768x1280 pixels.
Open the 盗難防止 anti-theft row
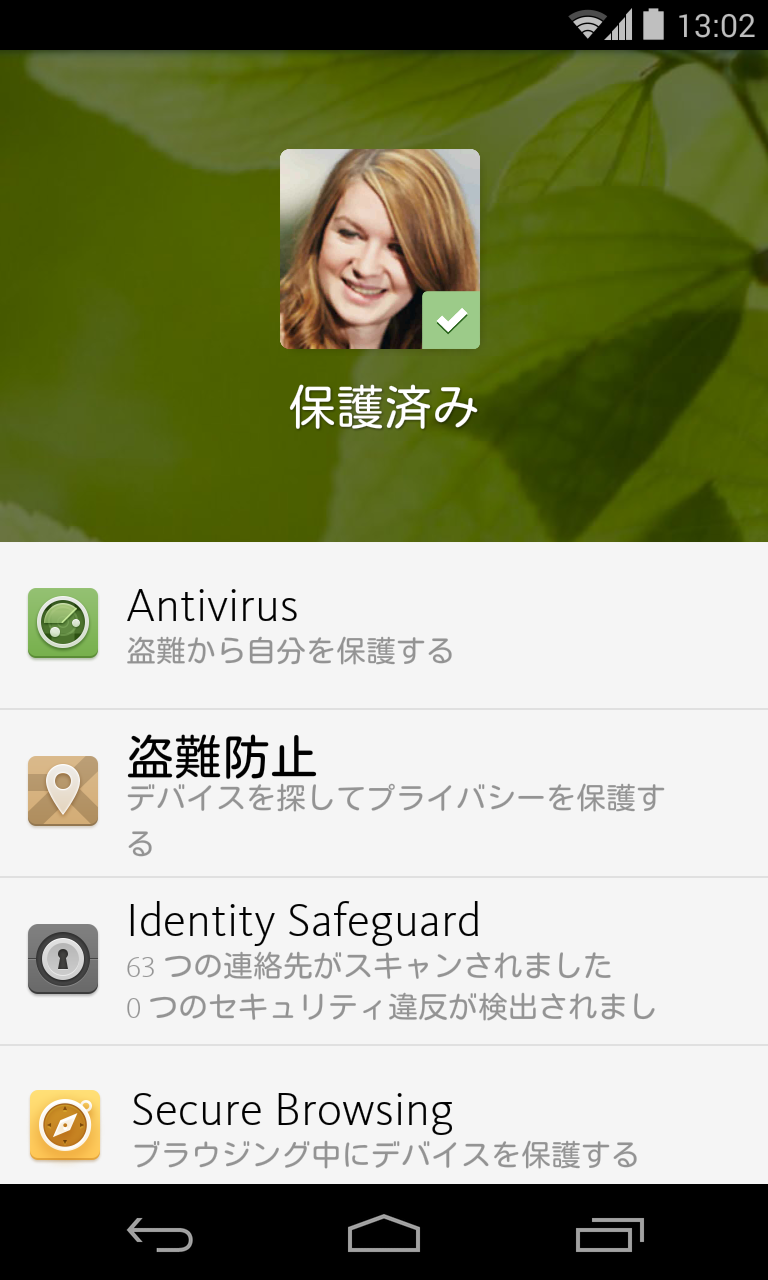[384, 792]
